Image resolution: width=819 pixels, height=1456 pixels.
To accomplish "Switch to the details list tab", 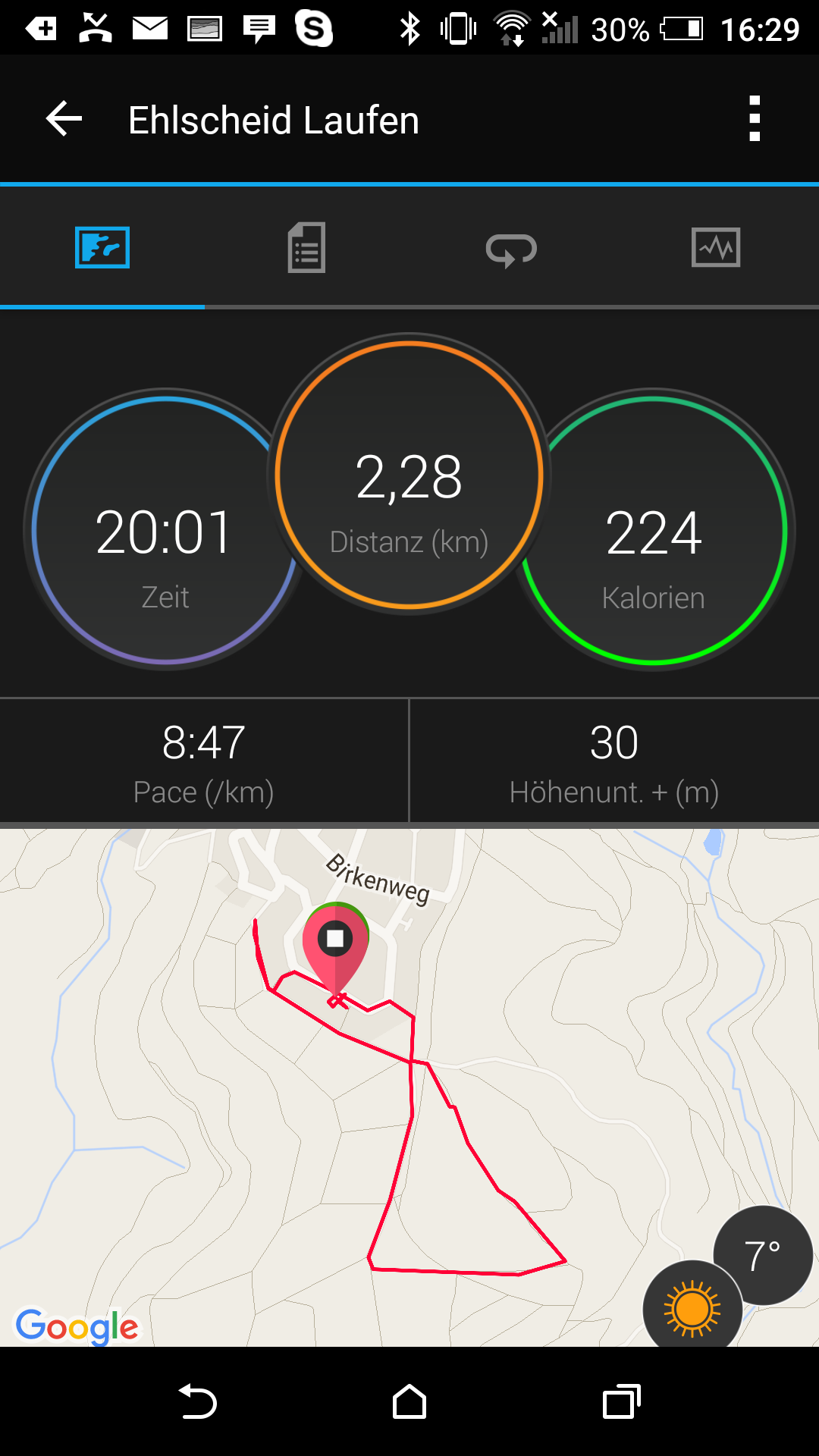I will (306, 247).
